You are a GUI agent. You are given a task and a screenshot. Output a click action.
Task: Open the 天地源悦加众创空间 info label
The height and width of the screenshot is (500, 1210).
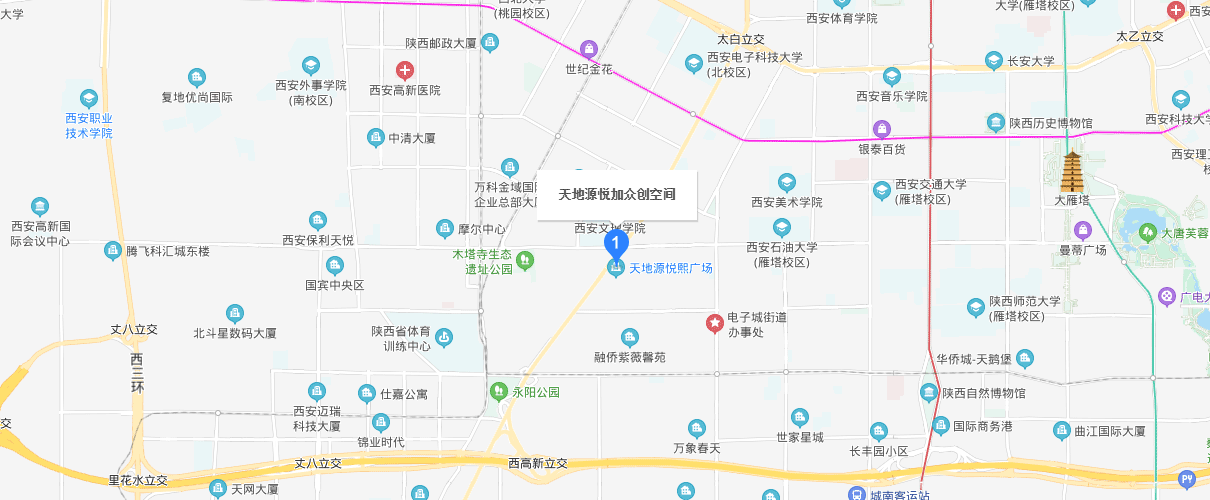pos(616,194)
